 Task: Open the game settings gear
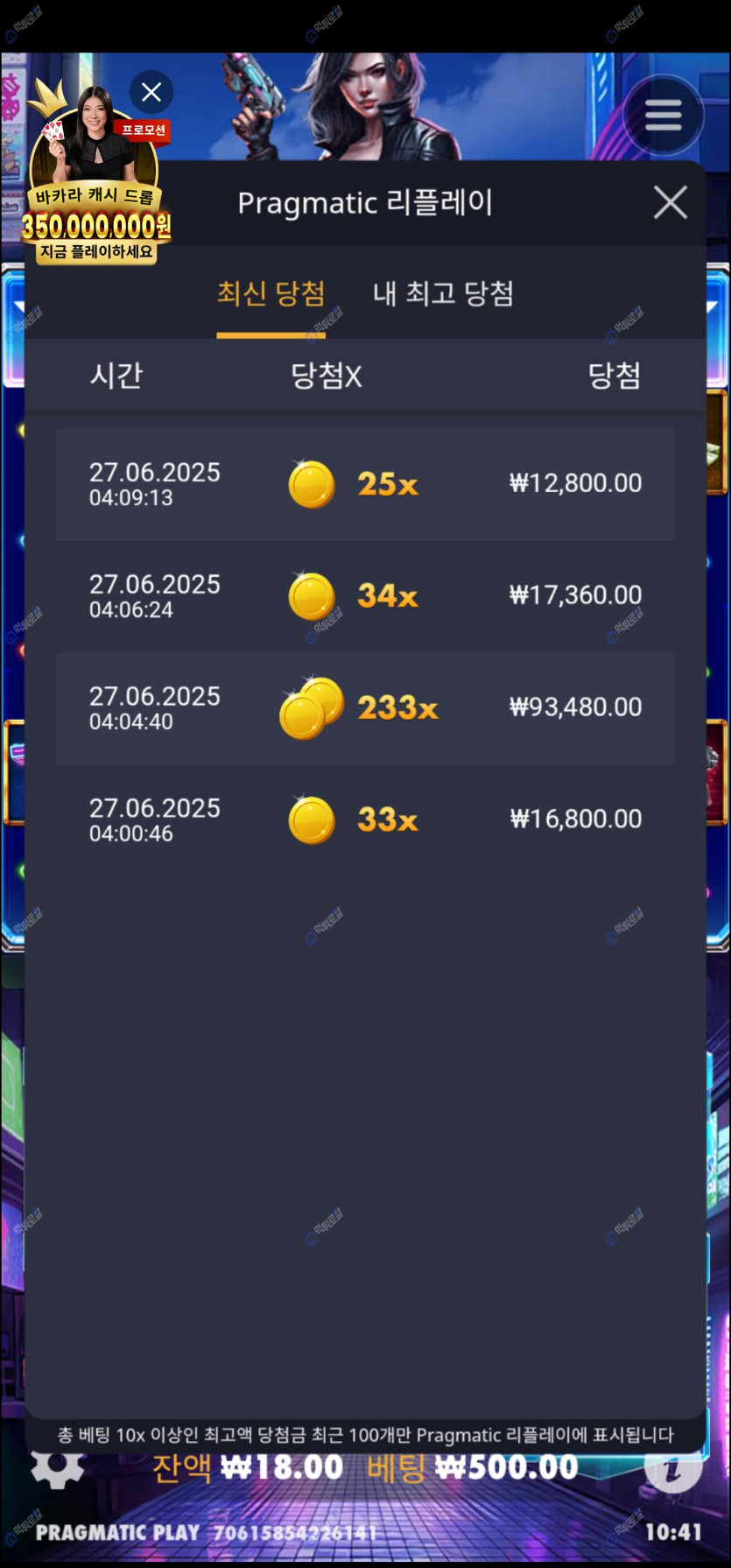click(x=57, y=1467)
